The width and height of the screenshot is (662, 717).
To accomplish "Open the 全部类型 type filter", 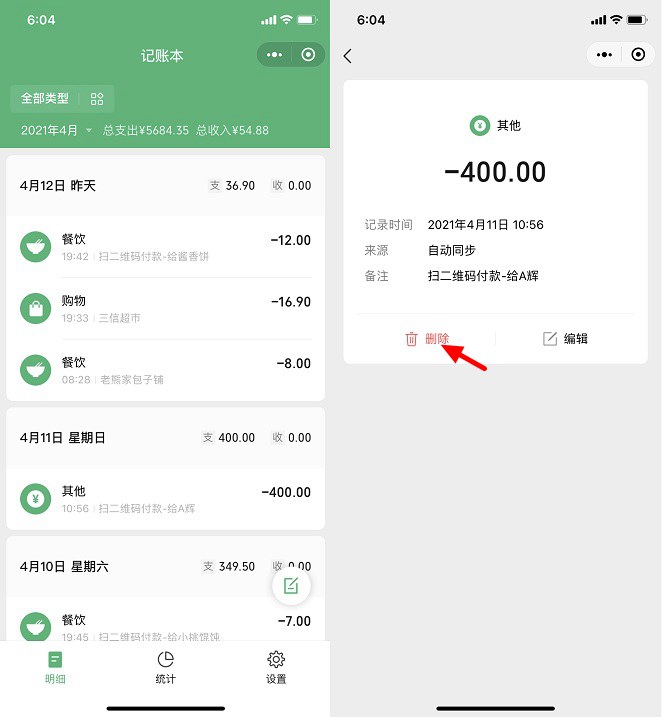I will click(45, 99).
